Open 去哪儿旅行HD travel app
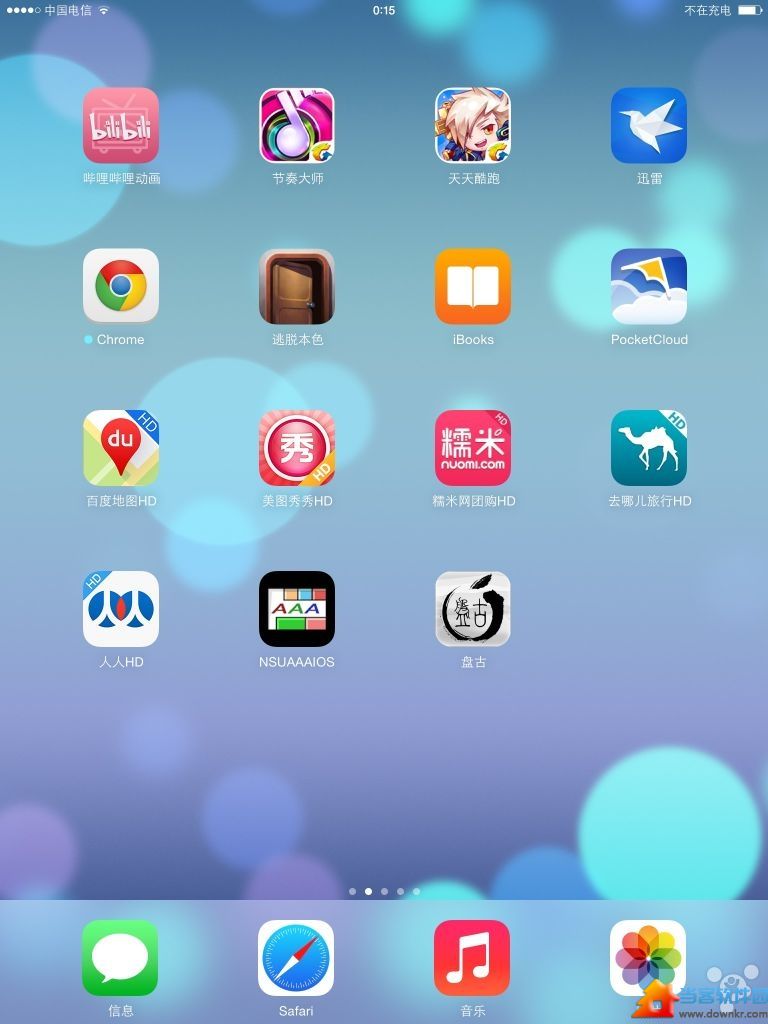Screen dimensions: 768x1024 click(649, 447)
